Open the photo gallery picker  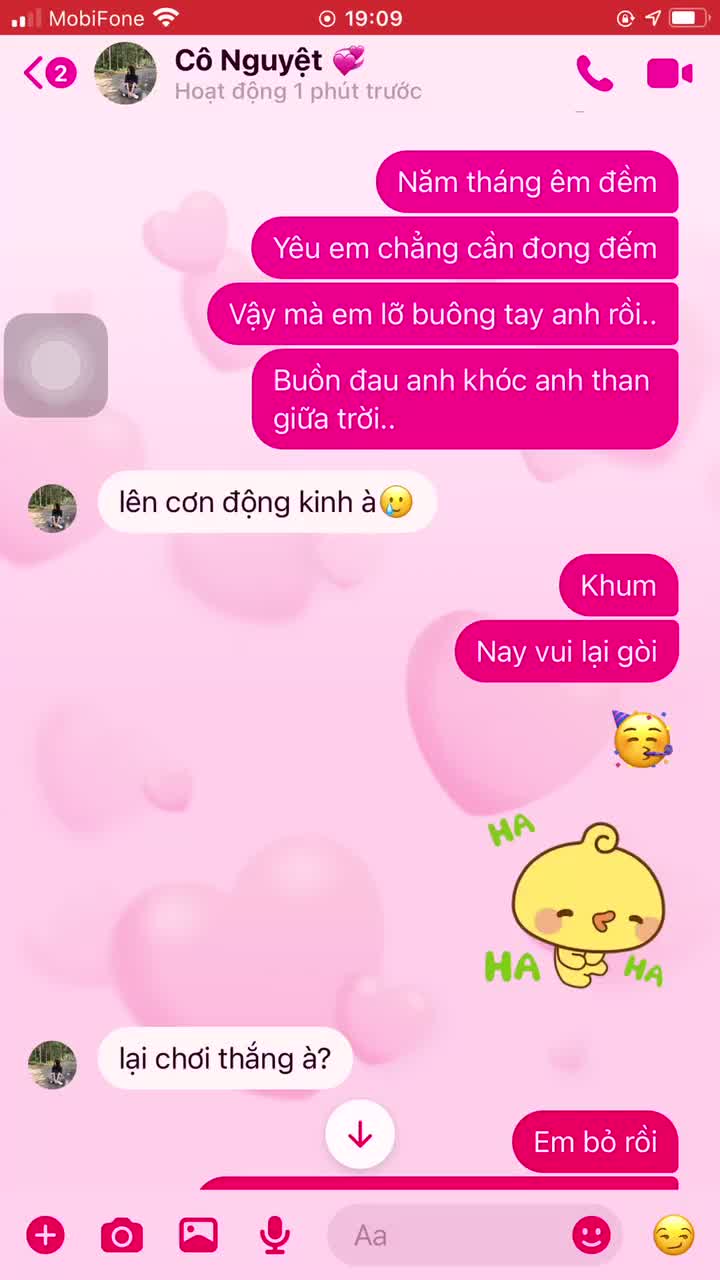(198, 1236)
